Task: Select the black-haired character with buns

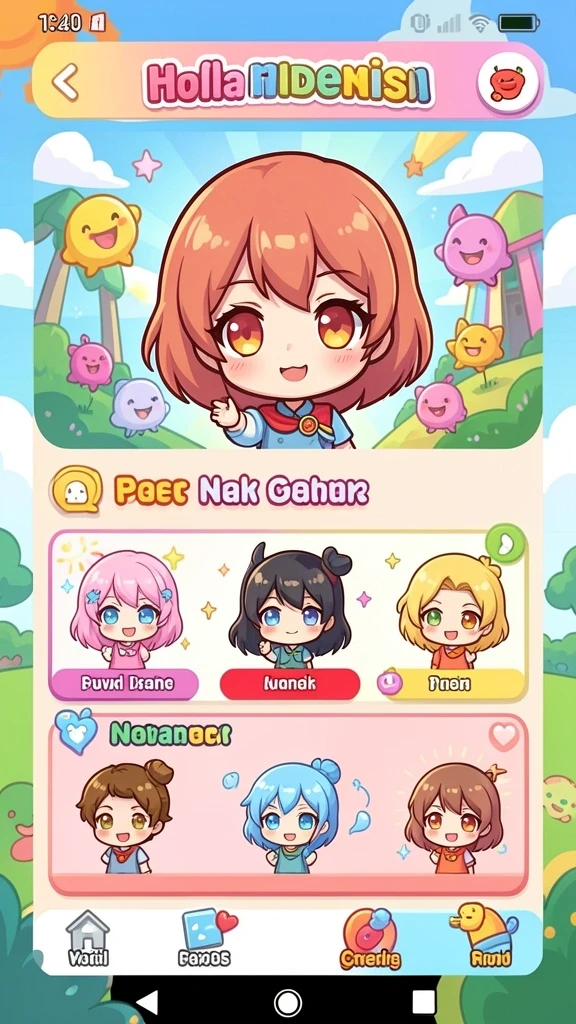Action: [291, 606]
